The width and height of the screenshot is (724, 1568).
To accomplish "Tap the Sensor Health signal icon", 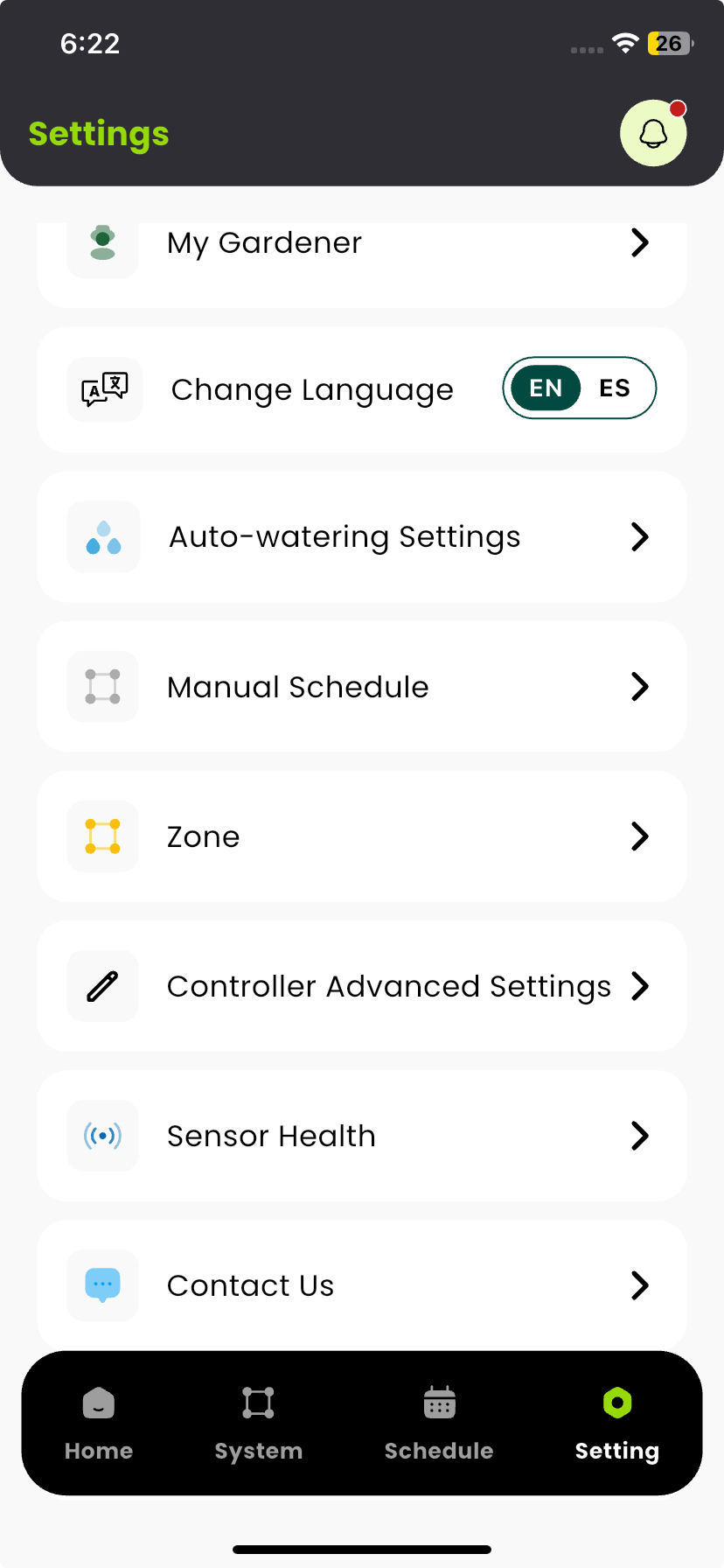I will pyautogui.click(x=102, y=1135).
